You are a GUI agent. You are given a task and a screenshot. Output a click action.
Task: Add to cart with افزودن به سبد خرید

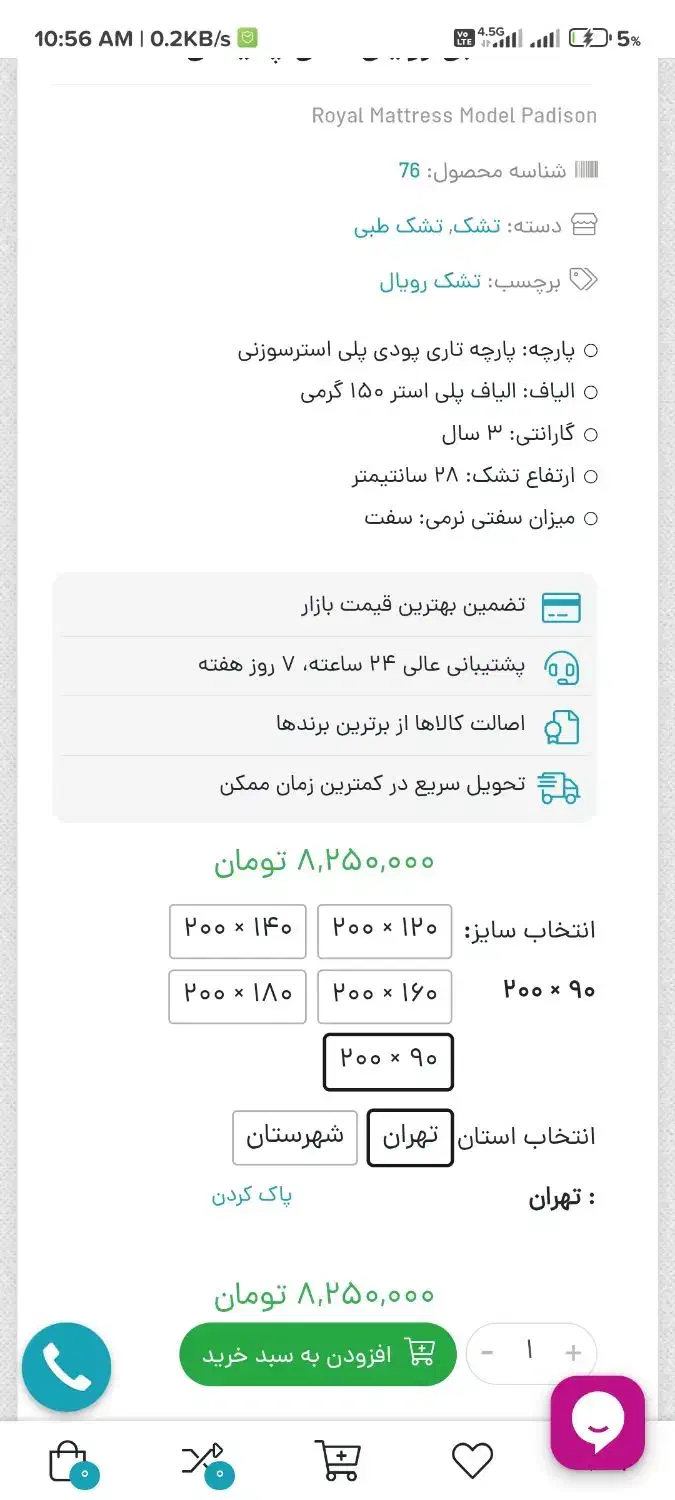(318, 1355)
